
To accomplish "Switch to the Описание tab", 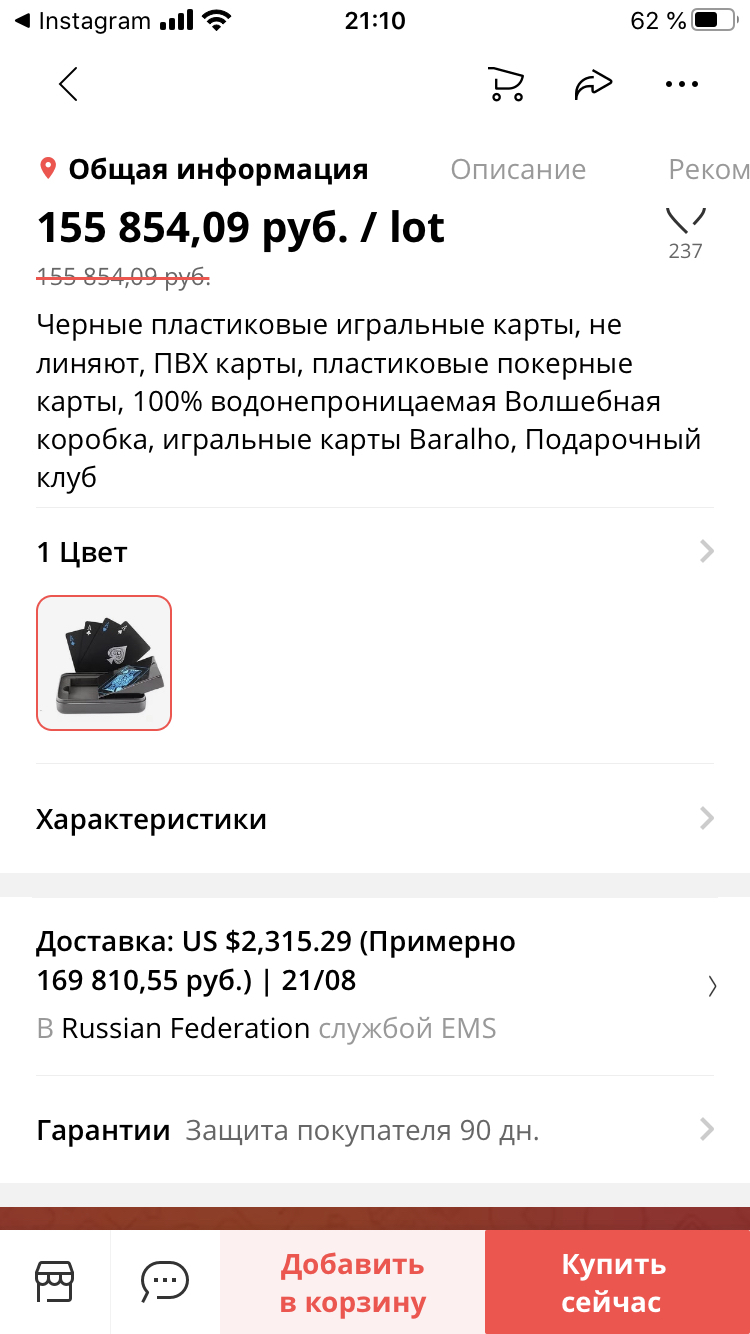I will click(518, 170).
